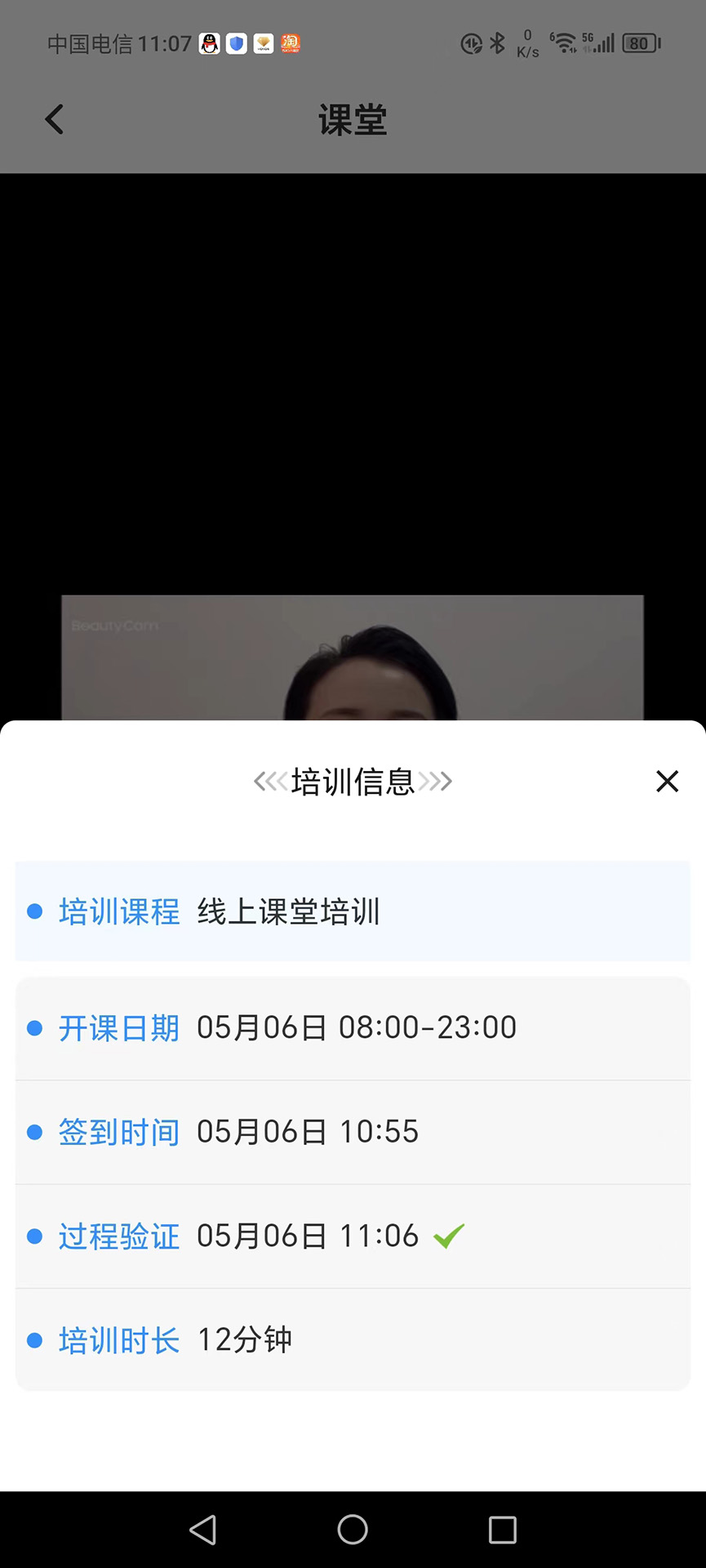Open Taobao via its status bar icon
706x1568 pixels.
click(x=291, y=43)
